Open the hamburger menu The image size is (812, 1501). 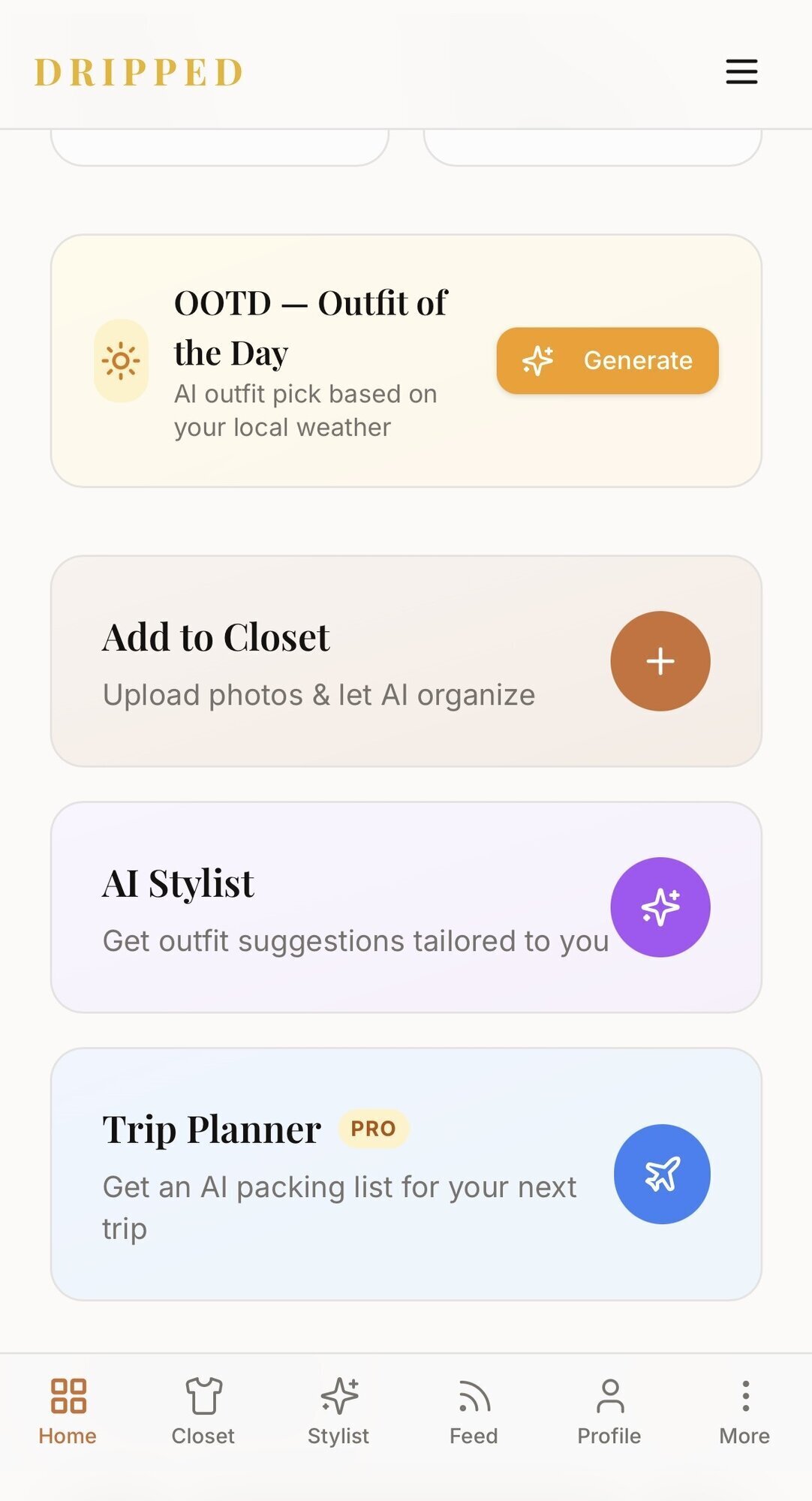(741, 72)
